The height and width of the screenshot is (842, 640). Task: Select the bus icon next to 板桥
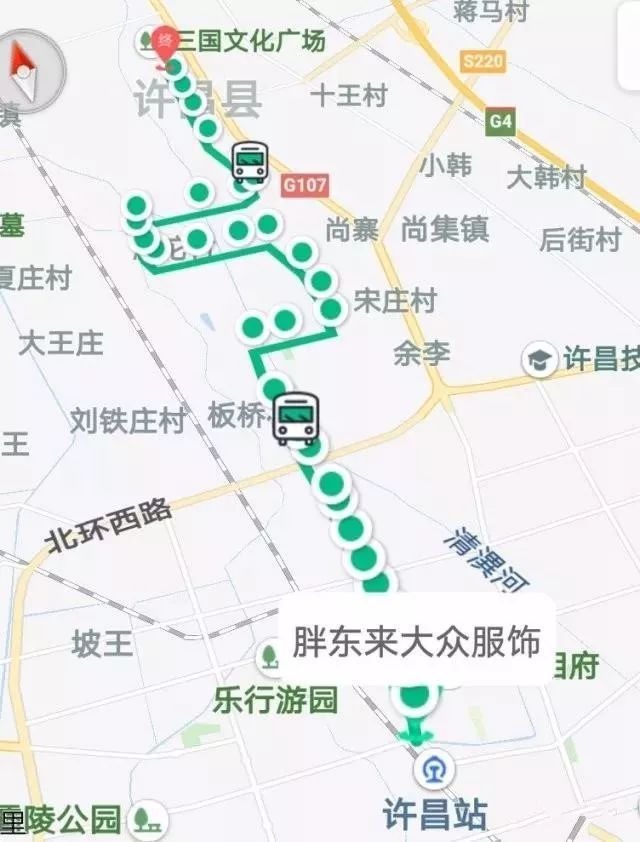295,418
